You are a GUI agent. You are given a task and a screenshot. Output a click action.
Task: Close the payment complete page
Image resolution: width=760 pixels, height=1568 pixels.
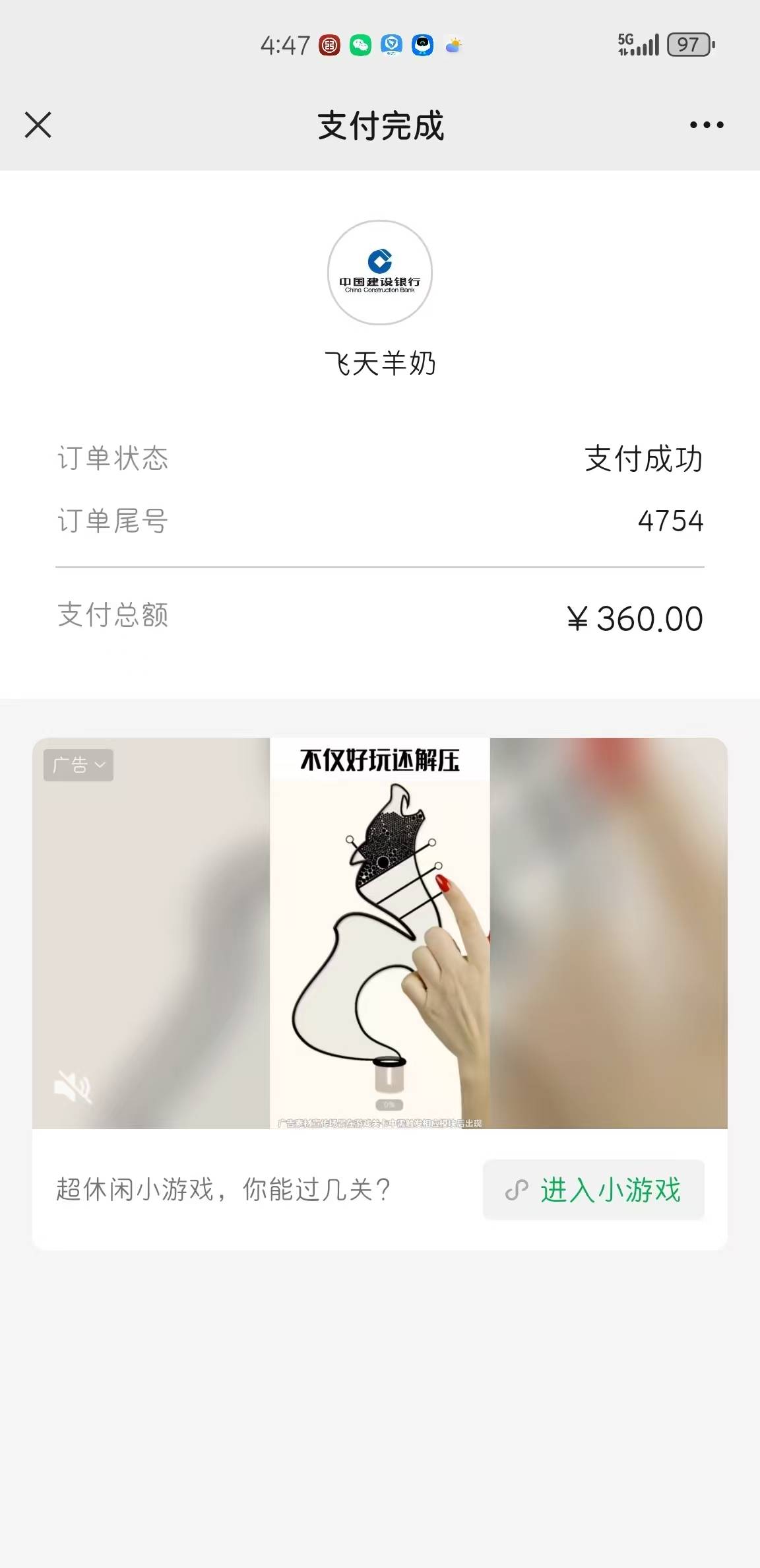coord(38,125)
